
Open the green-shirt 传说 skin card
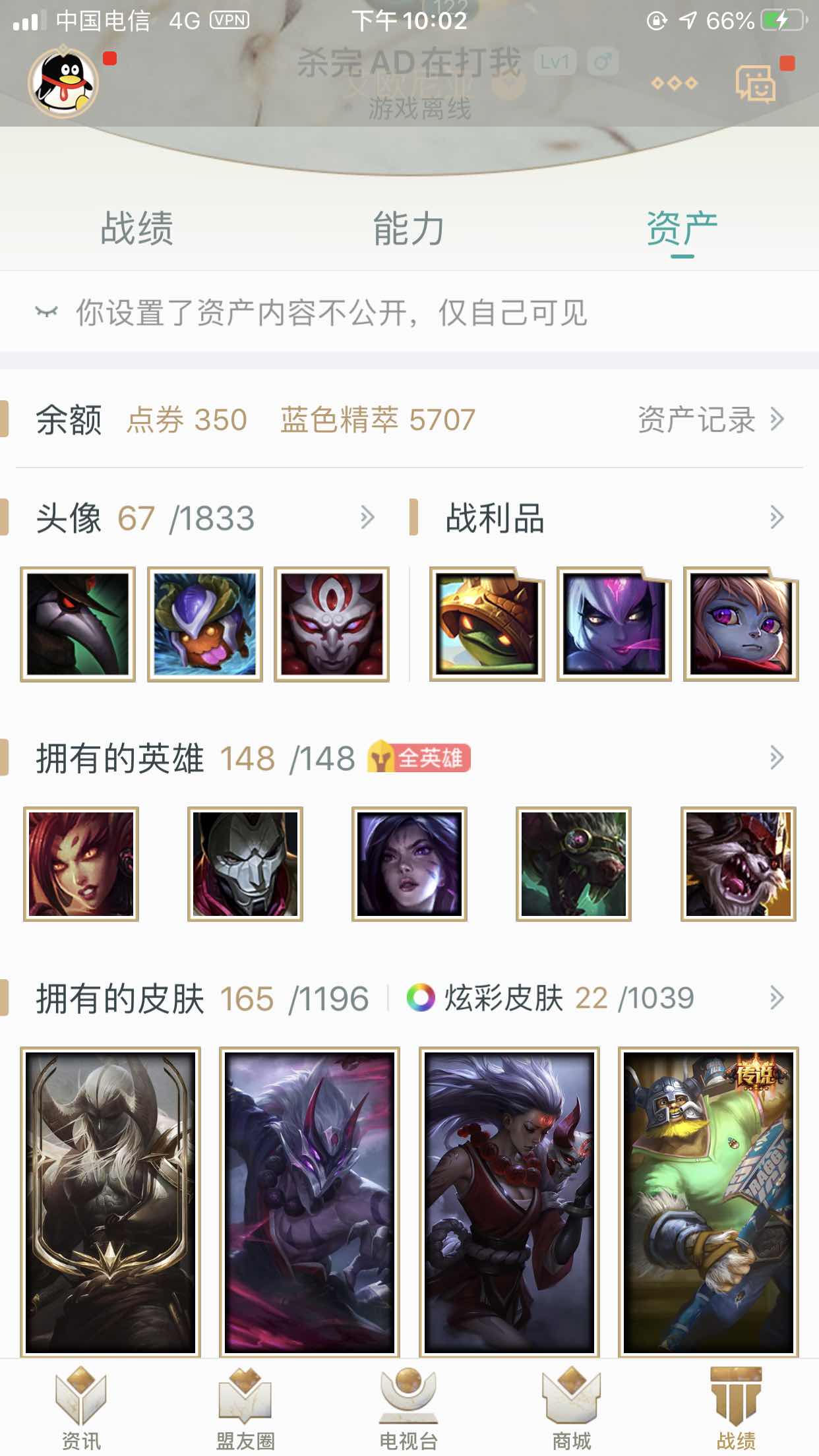[708, 1201]
